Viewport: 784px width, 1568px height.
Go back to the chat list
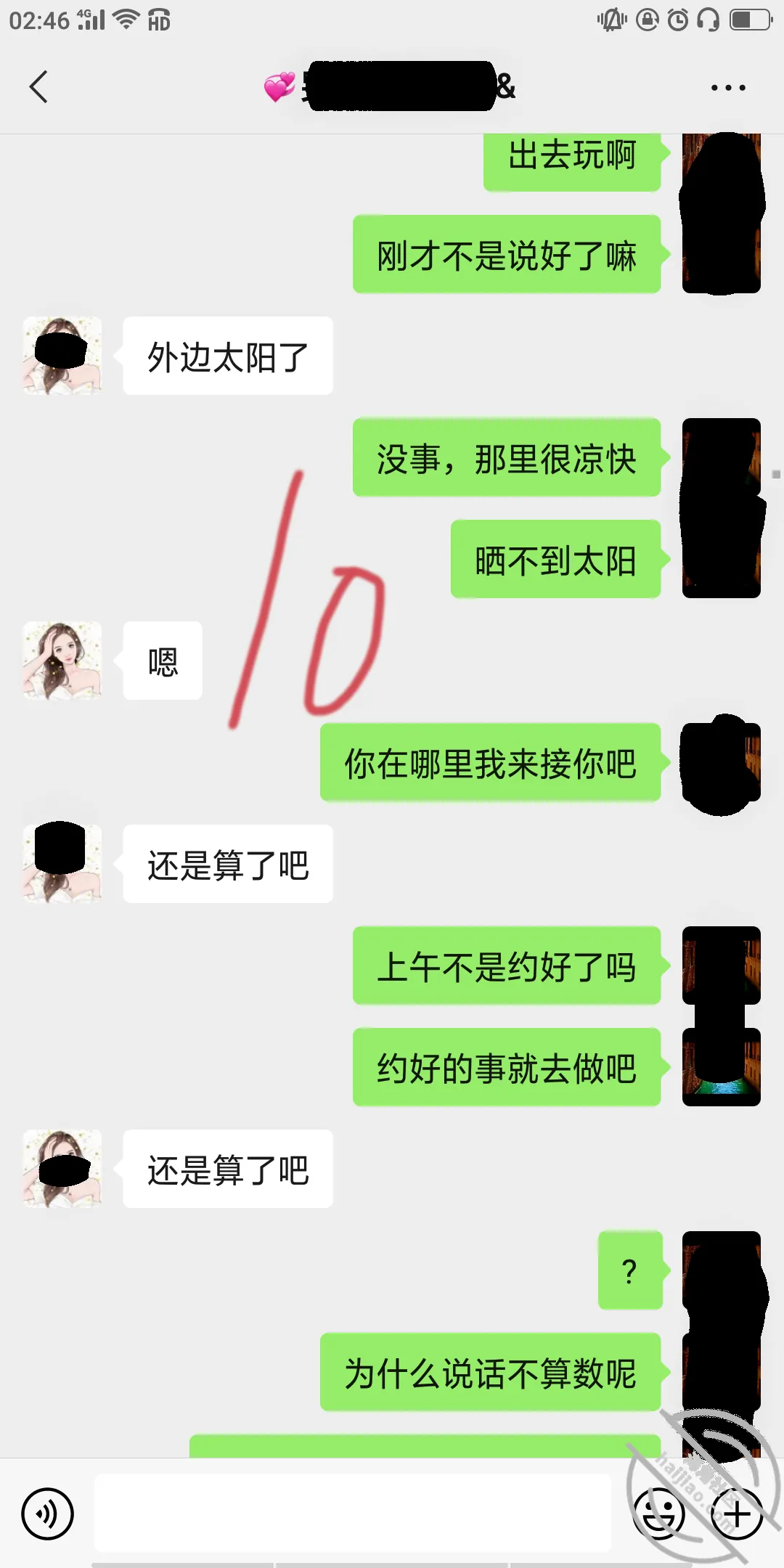pos(38,87)
